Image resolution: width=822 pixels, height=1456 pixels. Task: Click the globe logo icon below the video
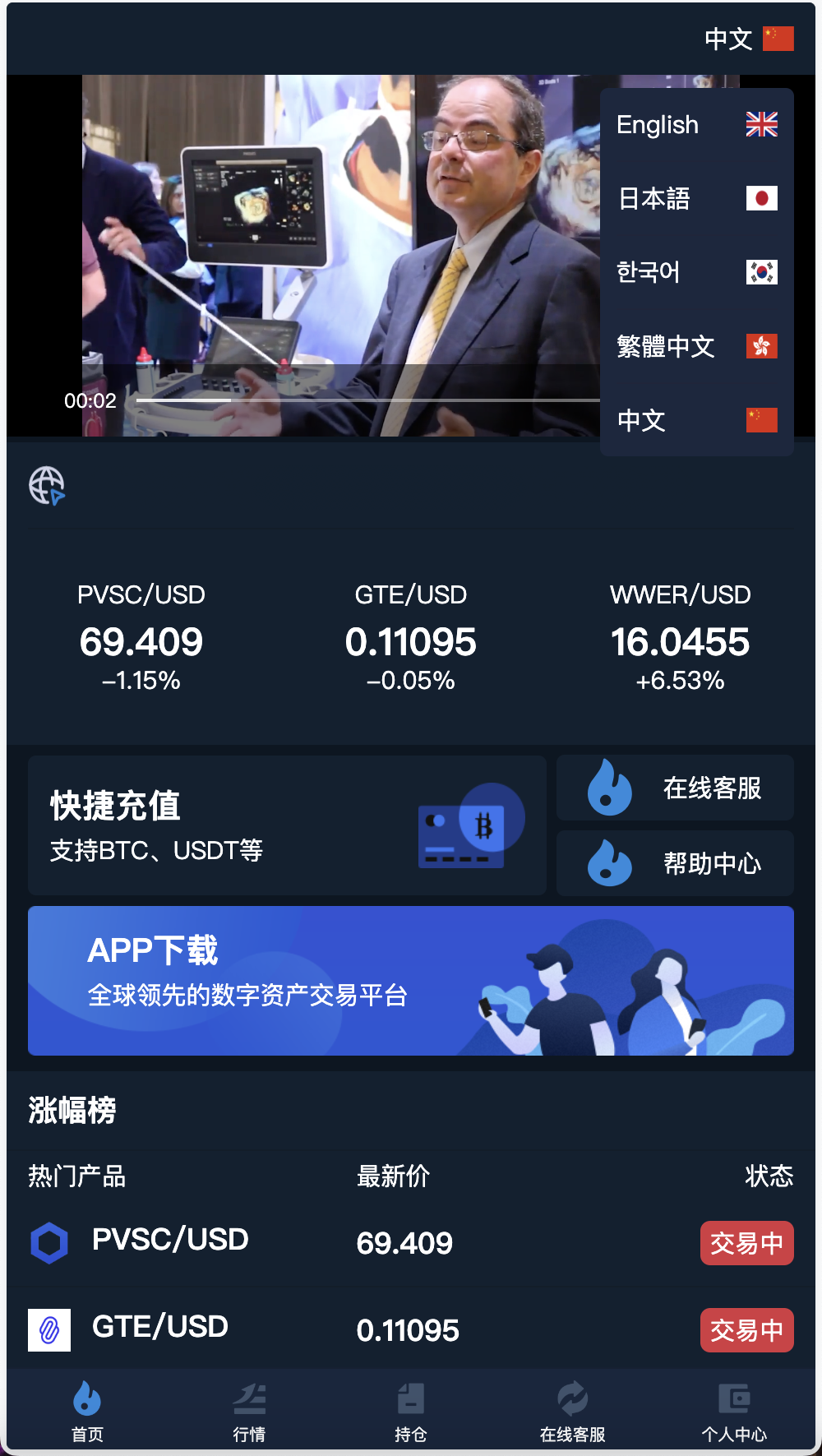tap(46, 485)
